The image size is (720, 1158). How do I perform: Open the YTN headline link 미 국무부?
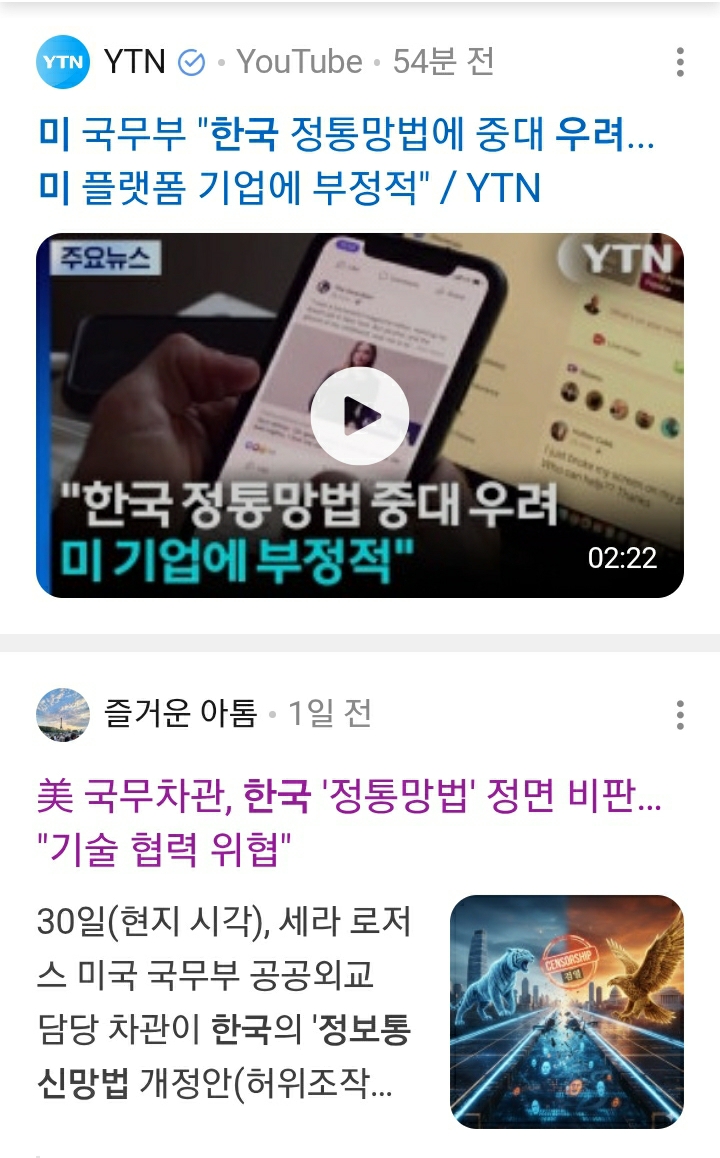coord(346,161)
